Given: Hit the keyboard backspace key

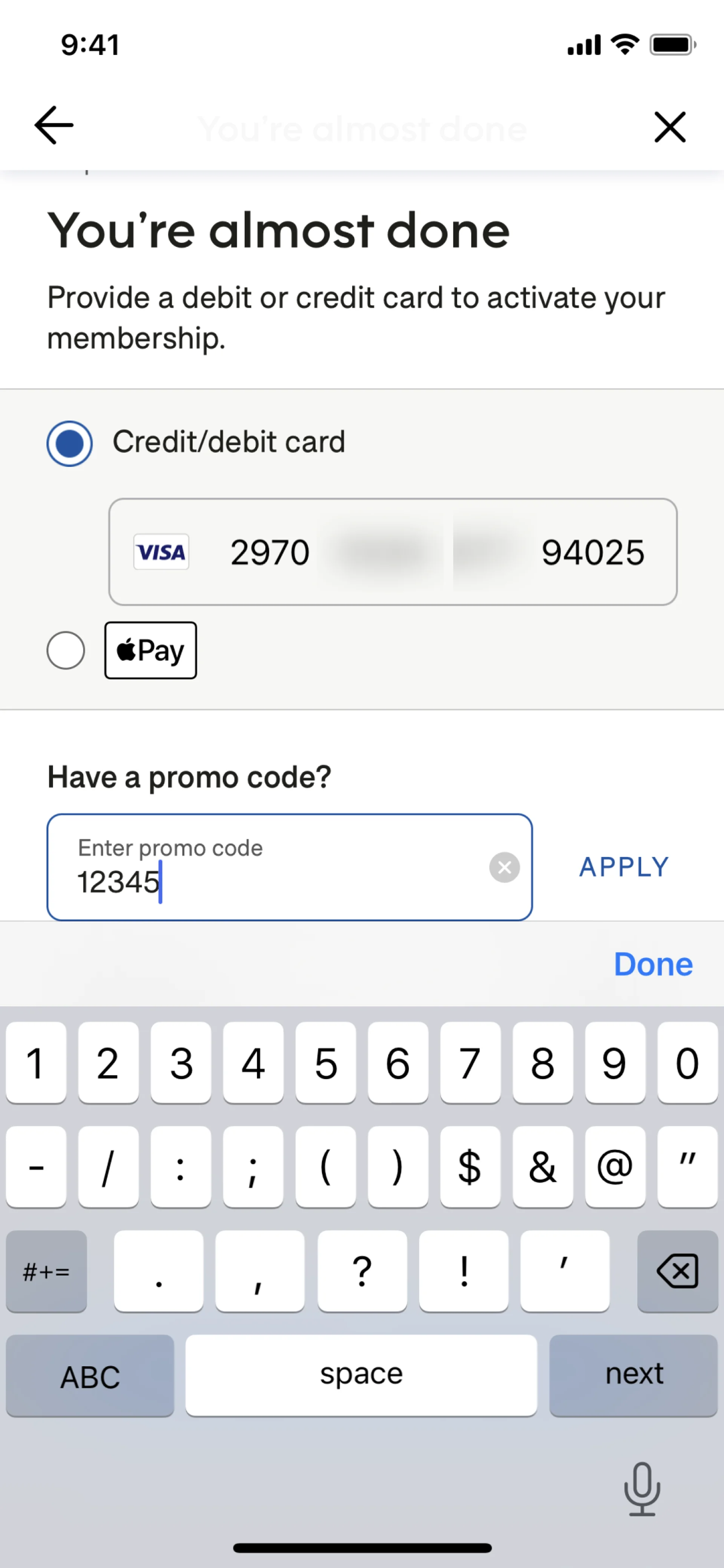Looking at the screenshot, I should click(x=677, y=1271).
